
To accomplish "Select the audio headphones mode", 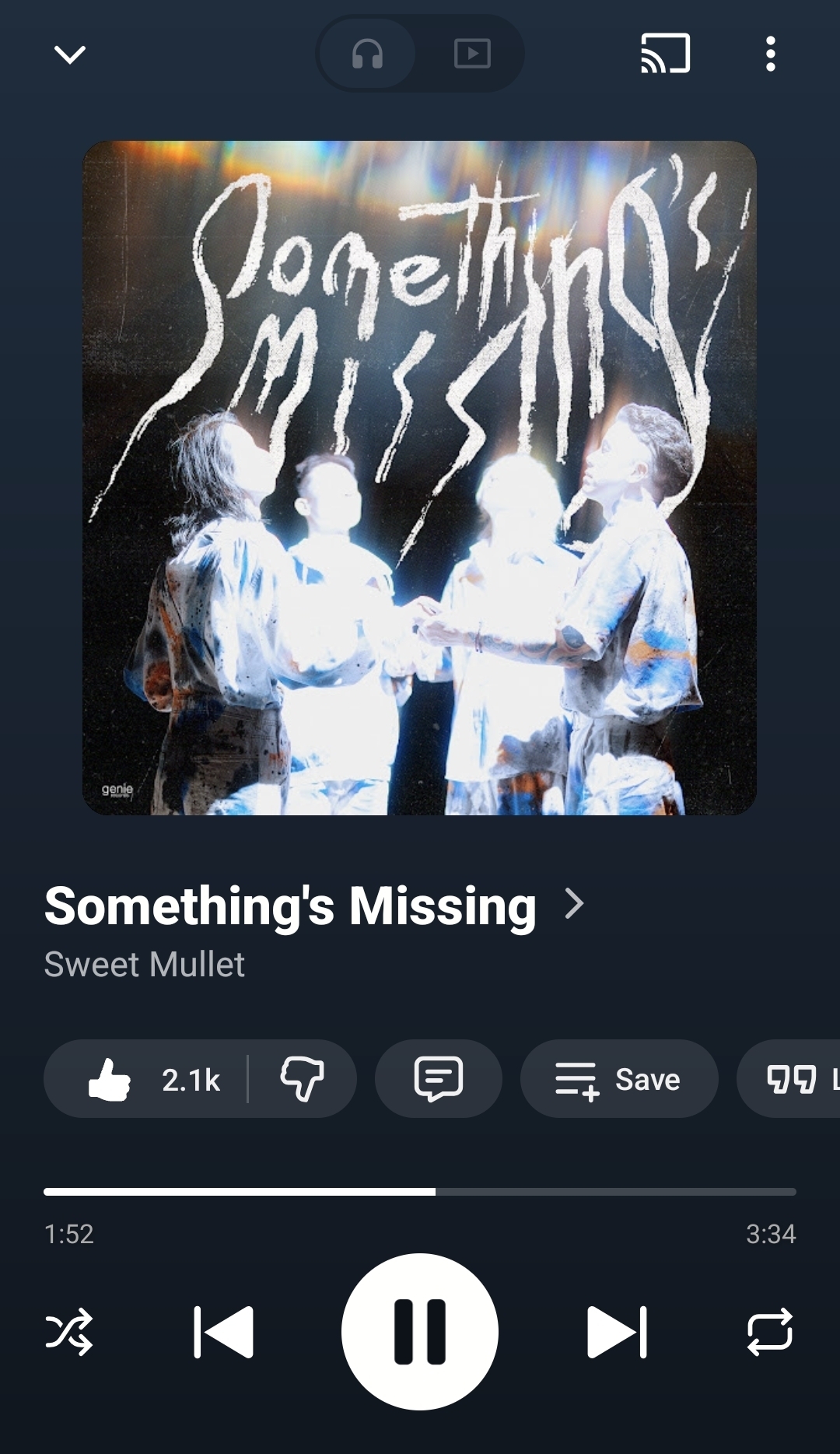I will [x=367, y=54].
